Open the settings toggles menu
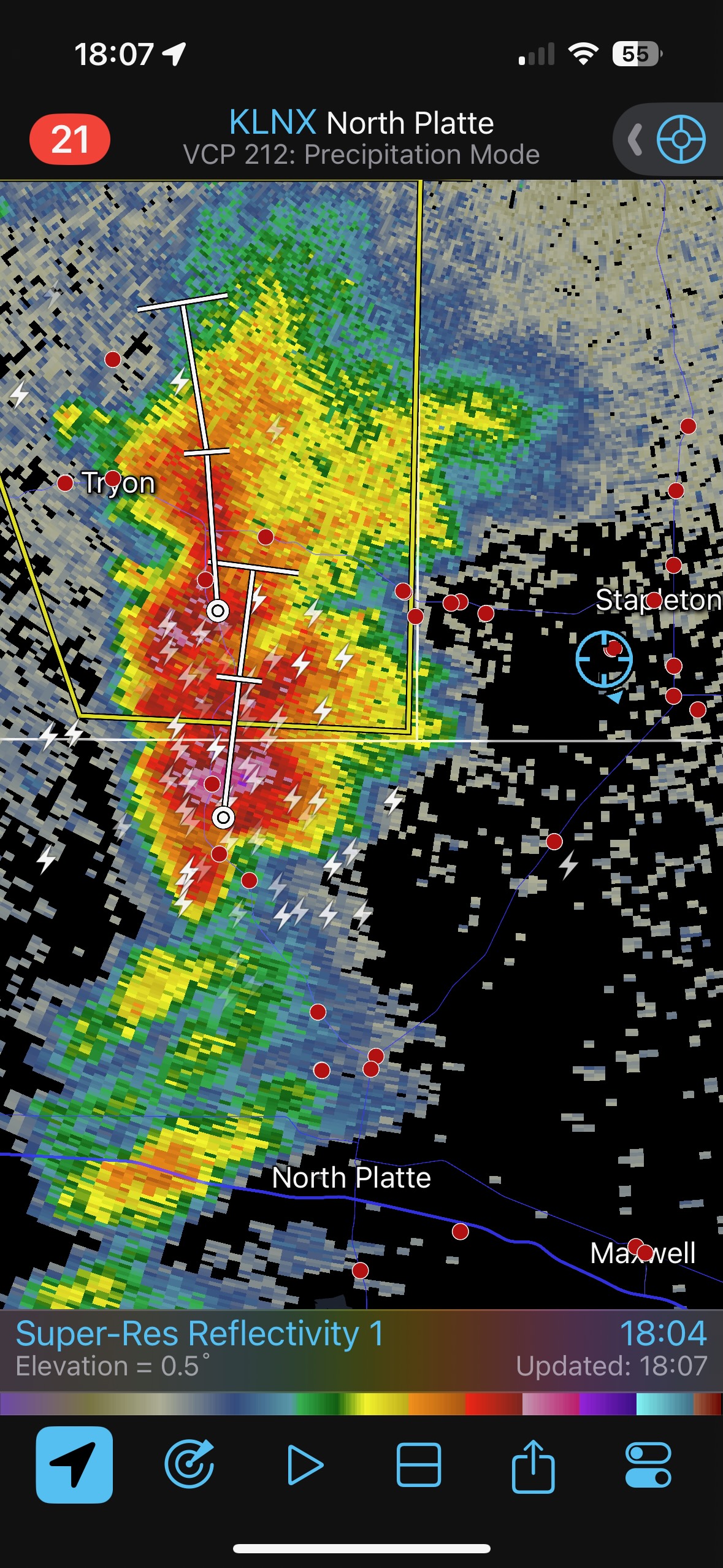 click(x=648, y=1464)
